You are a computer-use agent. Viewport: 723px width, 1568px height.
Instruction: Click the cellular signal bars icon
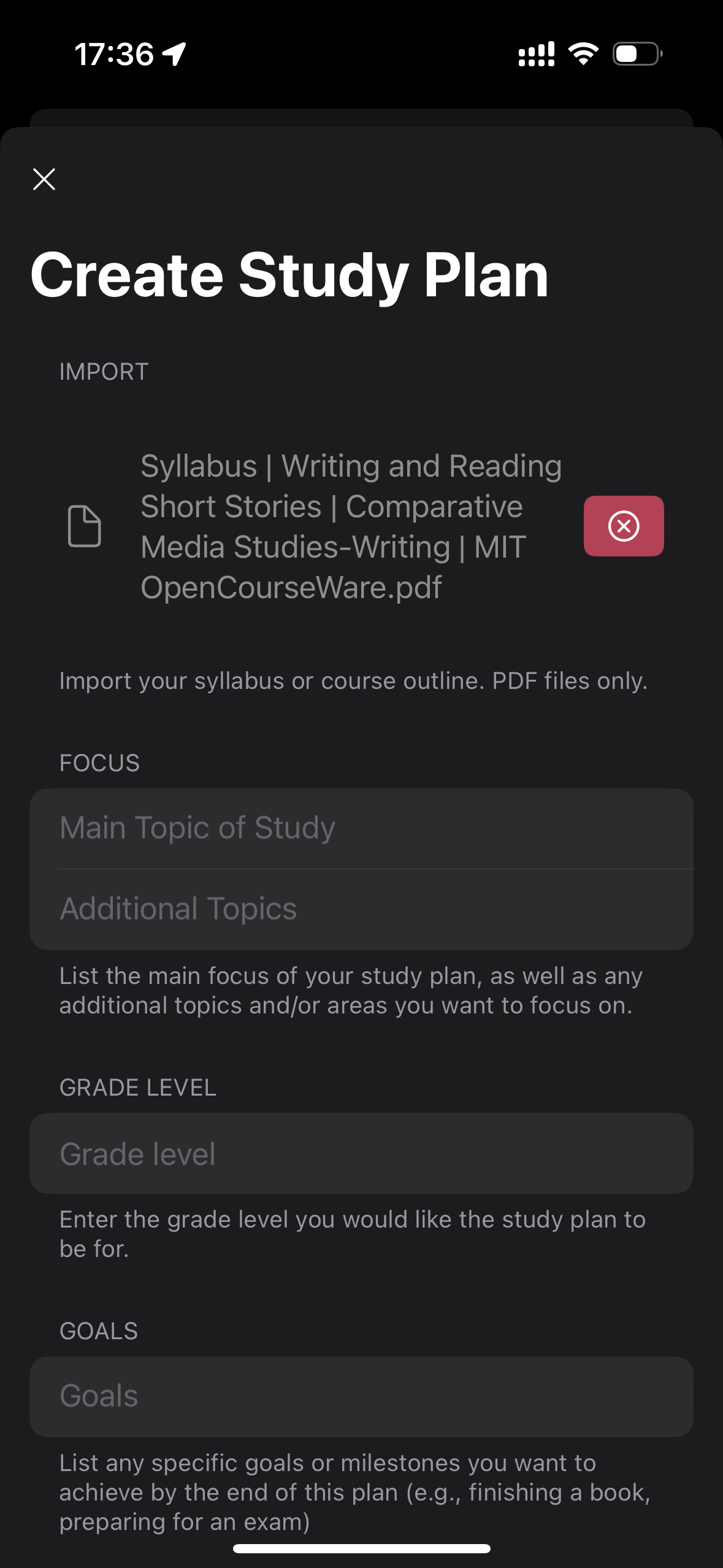click(x=535, y=54)
